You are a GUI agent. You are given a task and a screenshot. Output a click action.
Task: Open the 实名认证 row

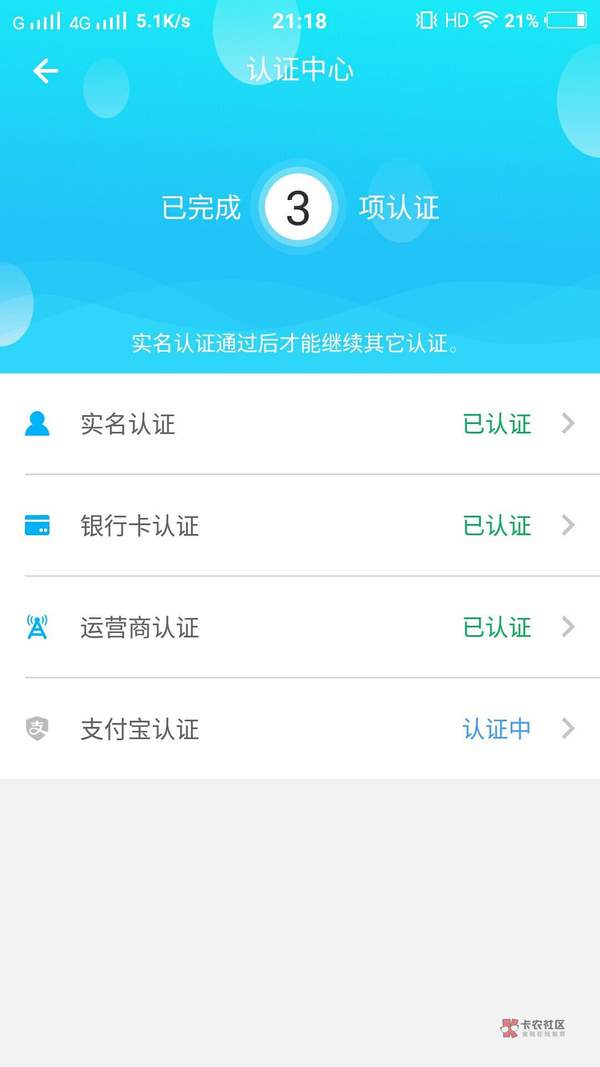coord(300,424)
